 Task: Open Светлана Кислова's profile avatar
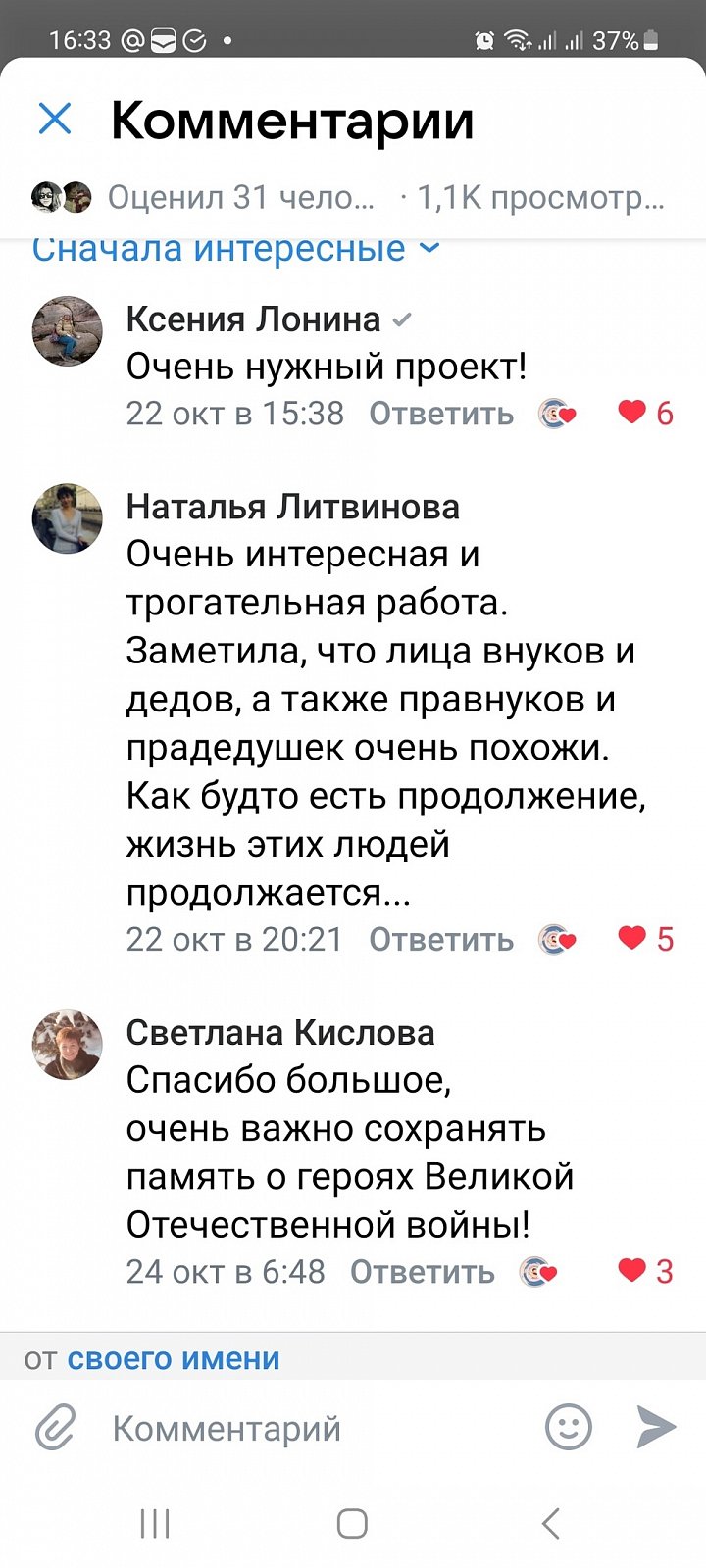pos(68,1045)
